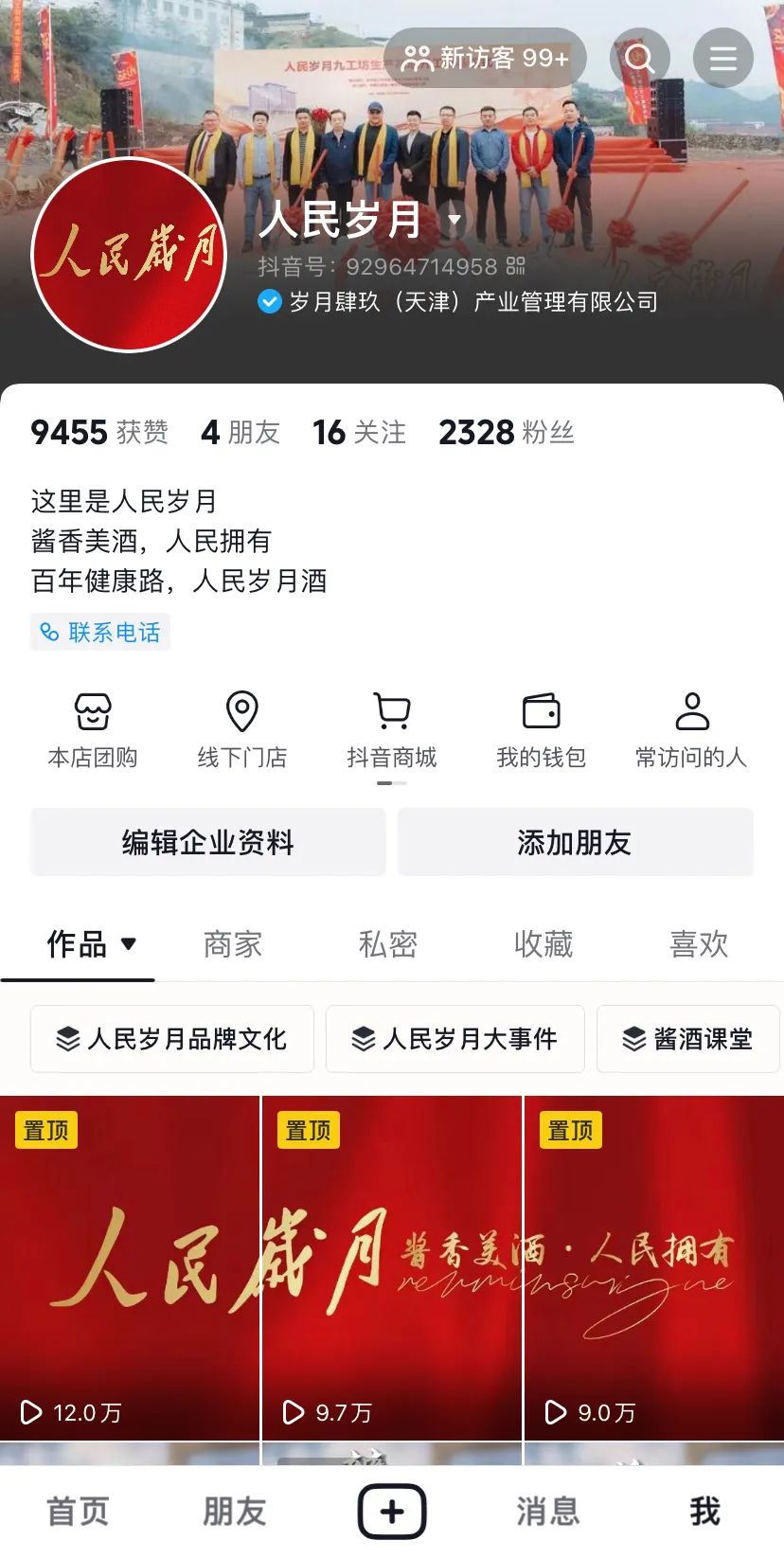Expand account switcher next to 人民岁月
Image resolution: width=784 pixels, height=1558 pixels.
454,220
